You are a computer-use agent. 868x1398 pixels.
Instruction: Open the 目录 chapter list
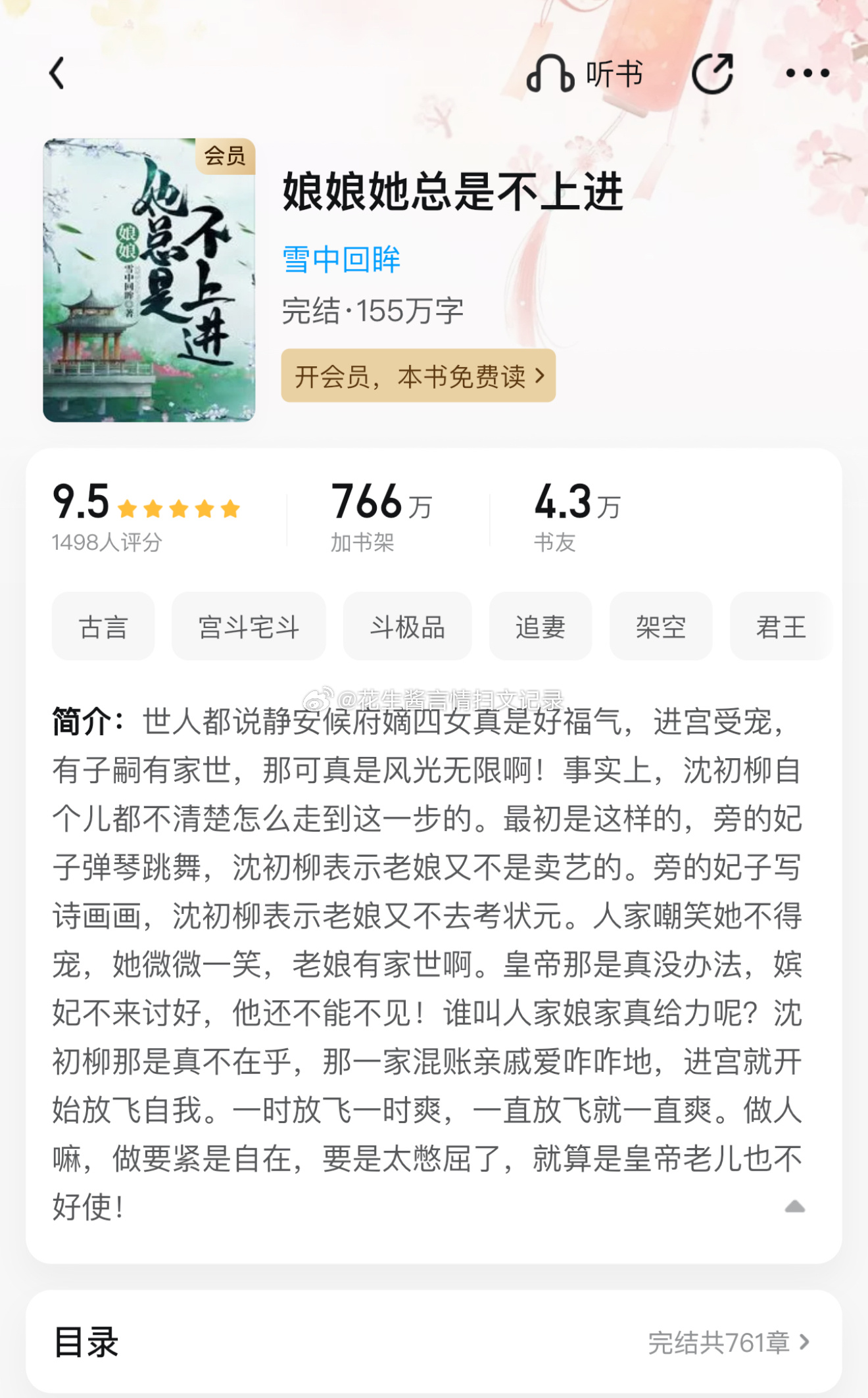click(x=434, y=1342)
